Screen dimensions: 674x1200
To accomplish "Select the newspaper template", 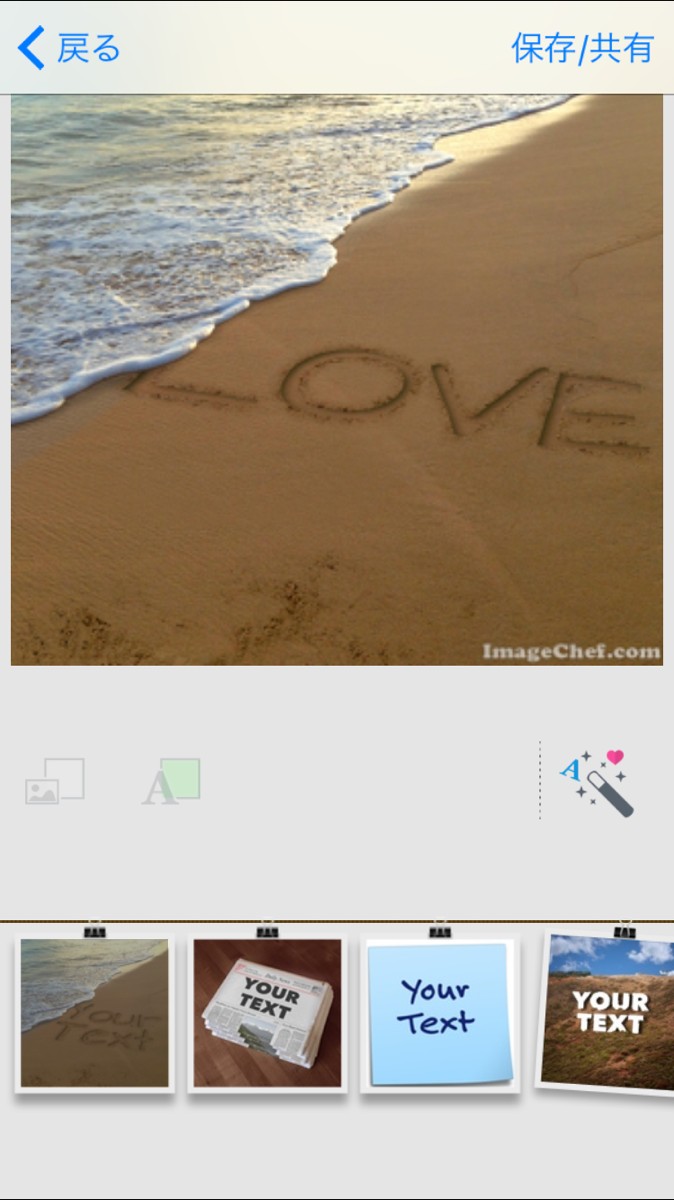I will [x=268, y=1013].
